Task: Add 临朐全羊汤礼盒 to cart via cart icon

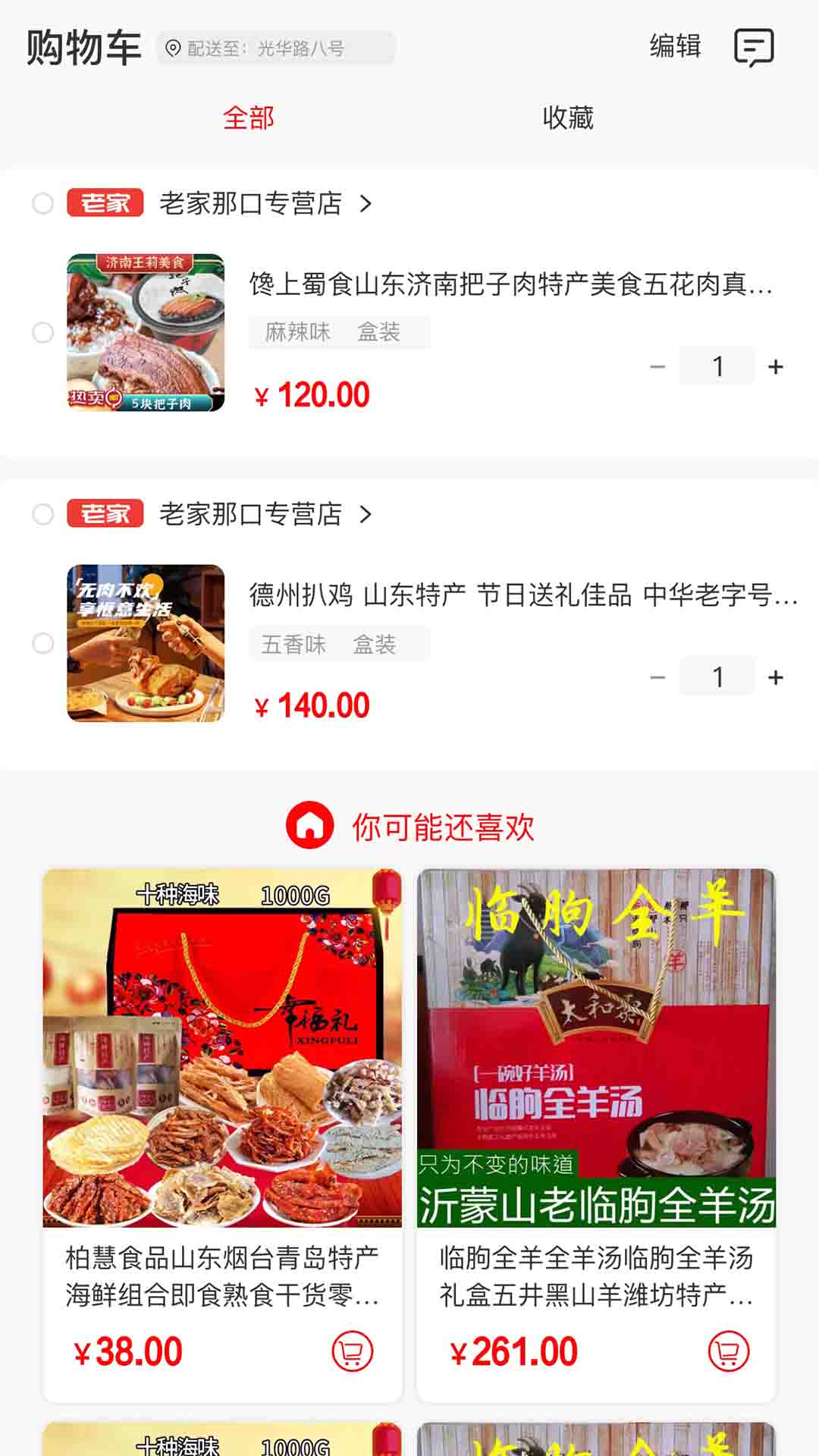Action: (728, 1350)
